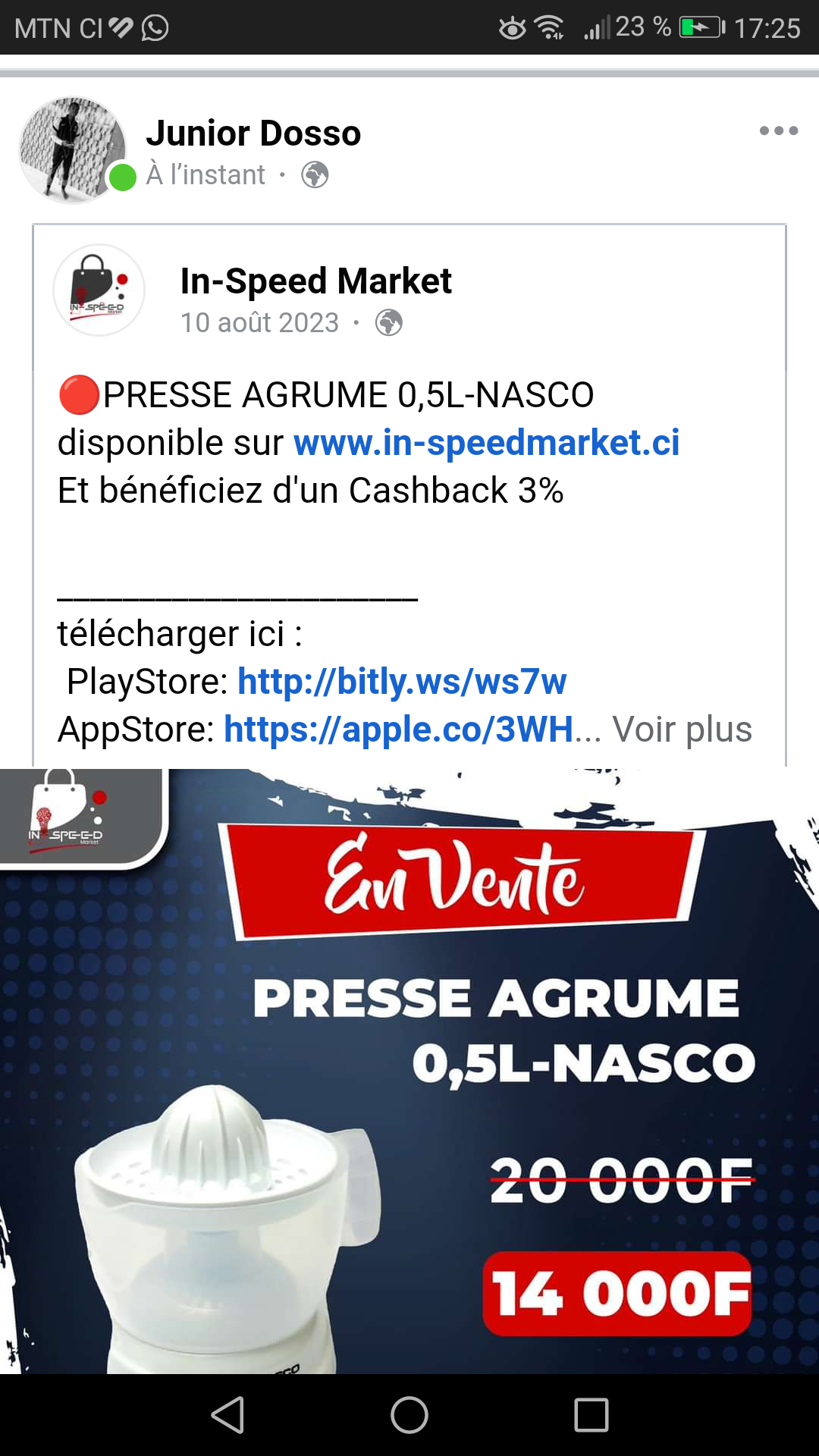Go back using the system back button
819x1456 pixels.
pyautogui.click(x=227, y=1415)
